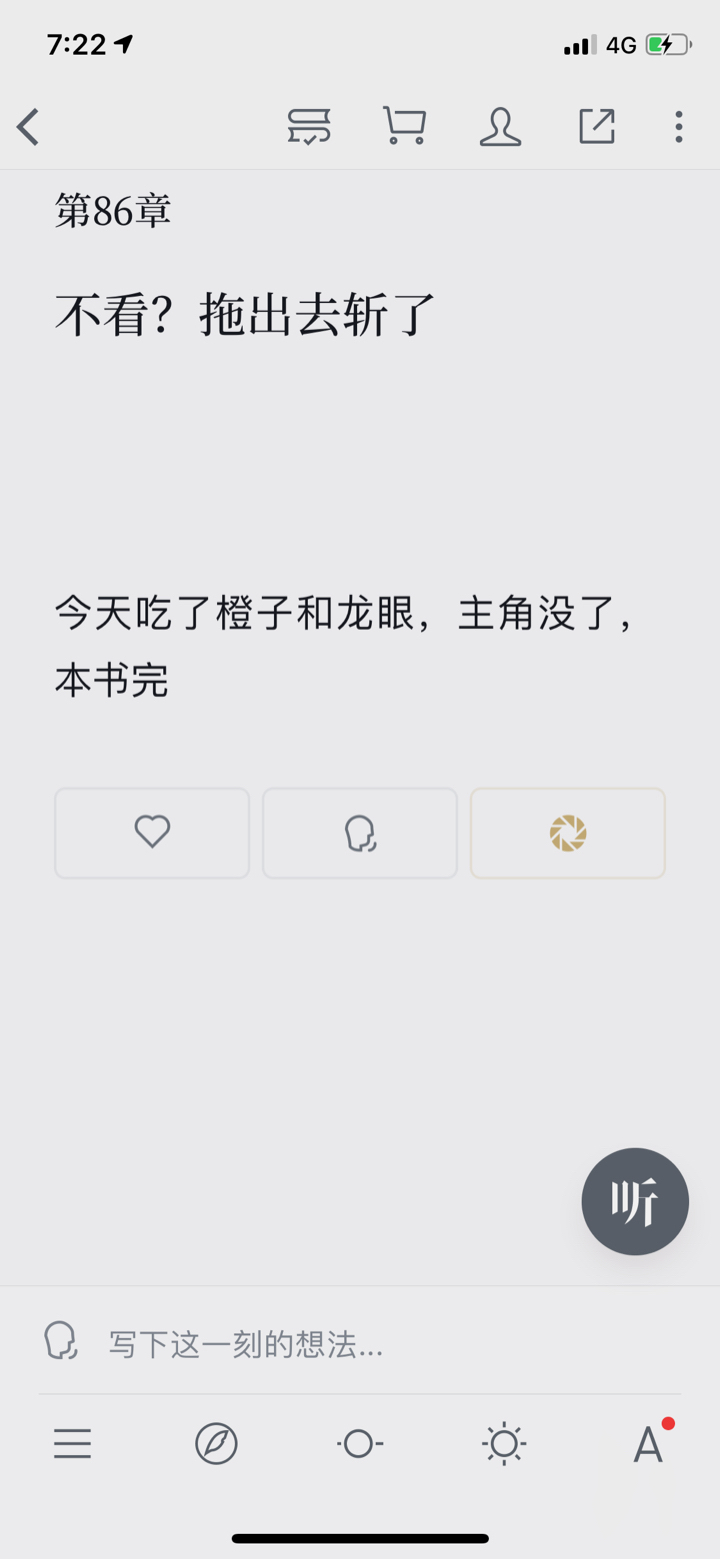Viewport: 720px width, 1560px height.
Task: Go back using the top-left arrow
Action: 28,127
